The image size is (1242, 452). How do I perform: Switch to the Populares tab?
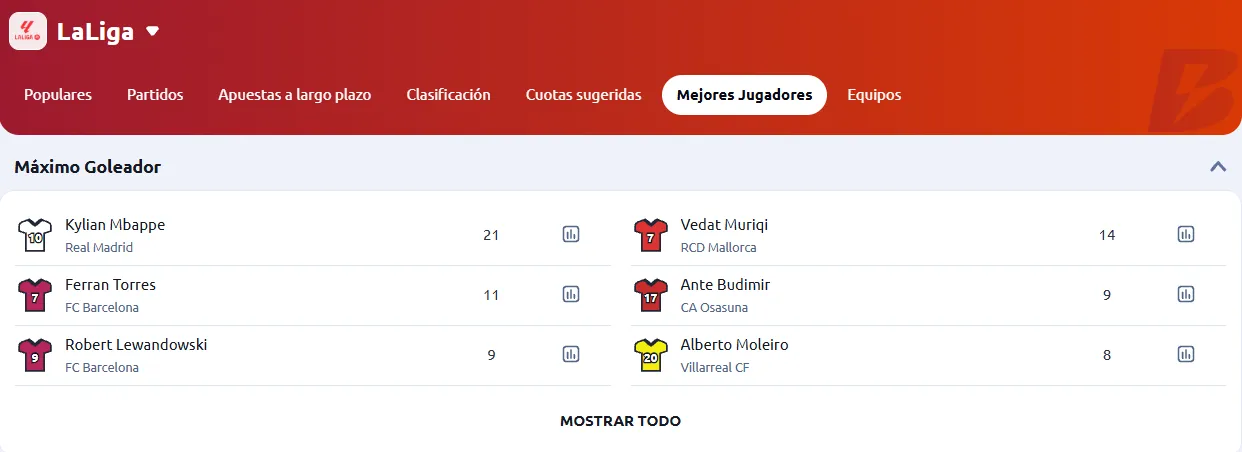pos(58,95)
